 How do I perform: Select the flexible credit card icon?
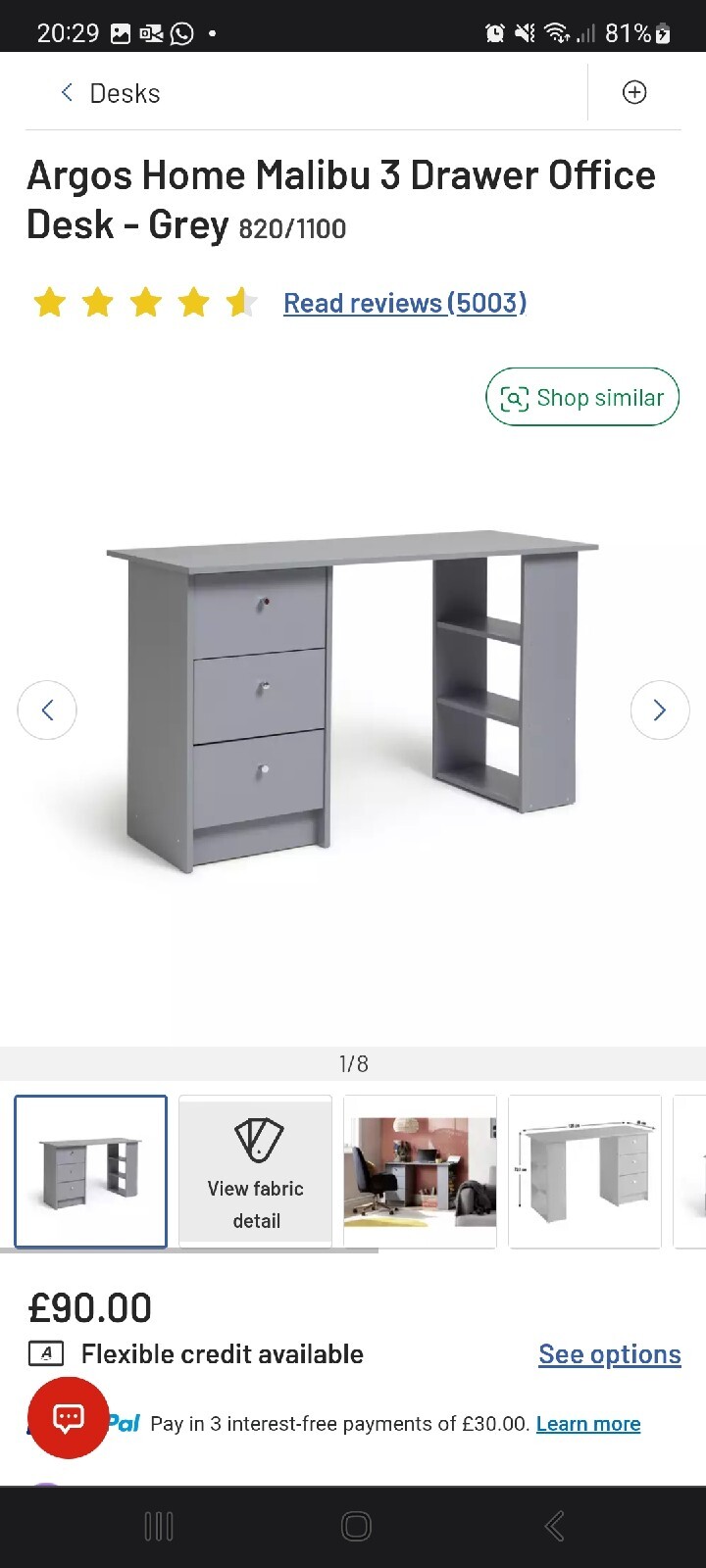(46, 1353)
